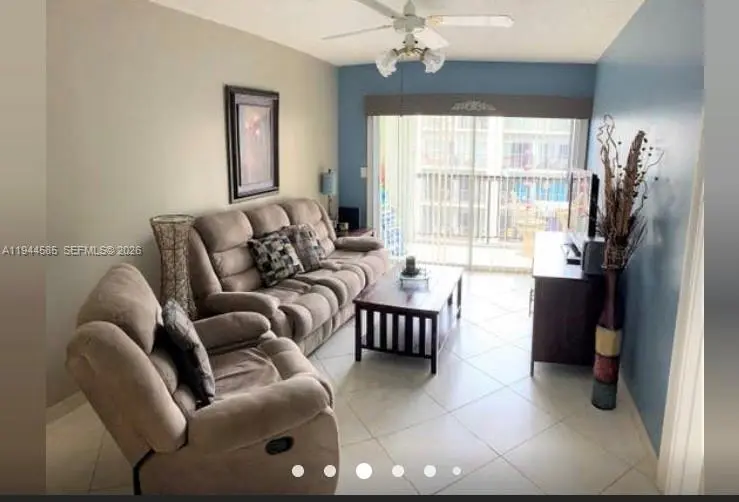Jump to the first photo indicator dot
Screen dimensions: 739x502
298,471
